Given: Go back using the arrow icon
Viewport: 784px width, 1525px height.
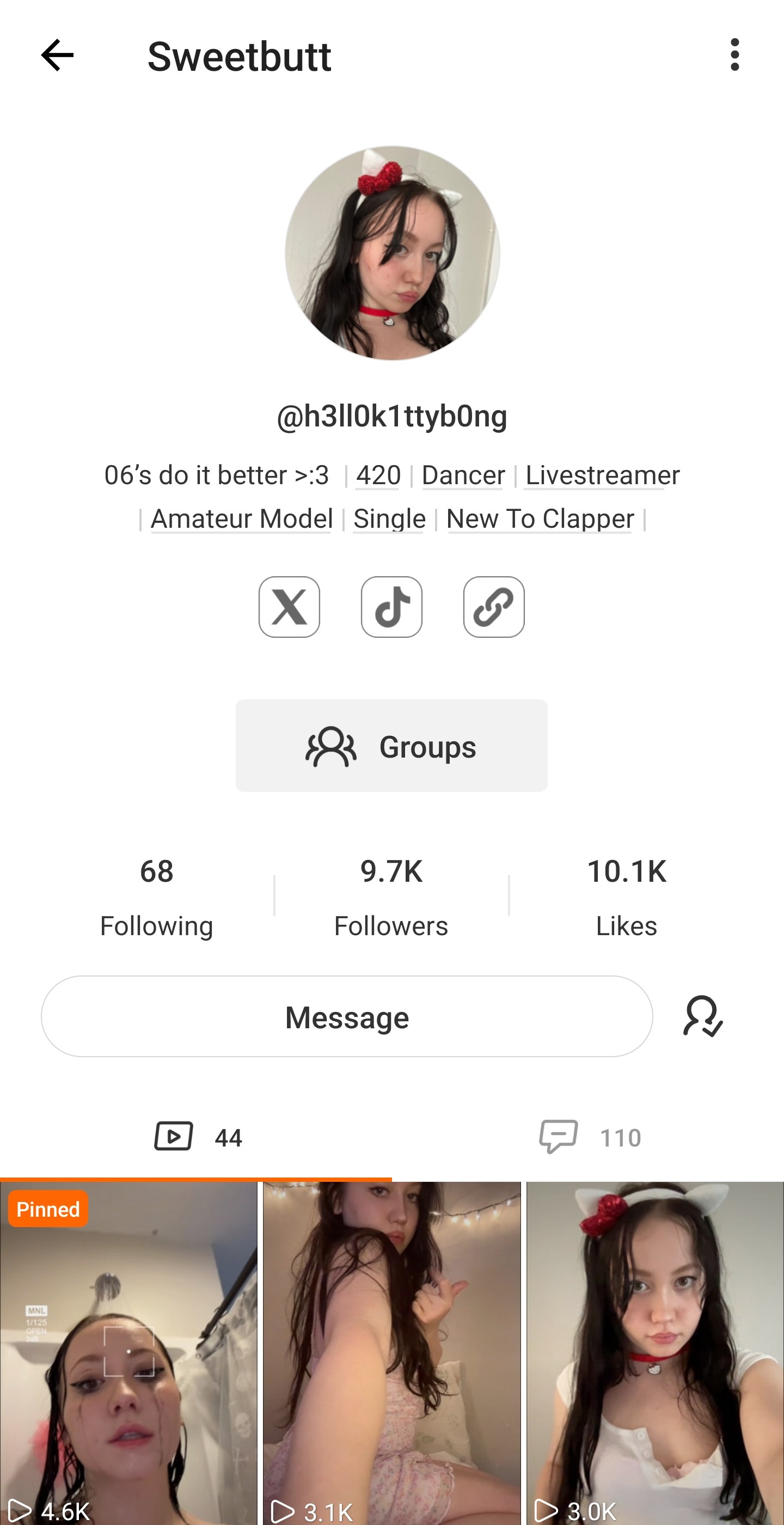Looking at the screenshot, I should [57, 56].
